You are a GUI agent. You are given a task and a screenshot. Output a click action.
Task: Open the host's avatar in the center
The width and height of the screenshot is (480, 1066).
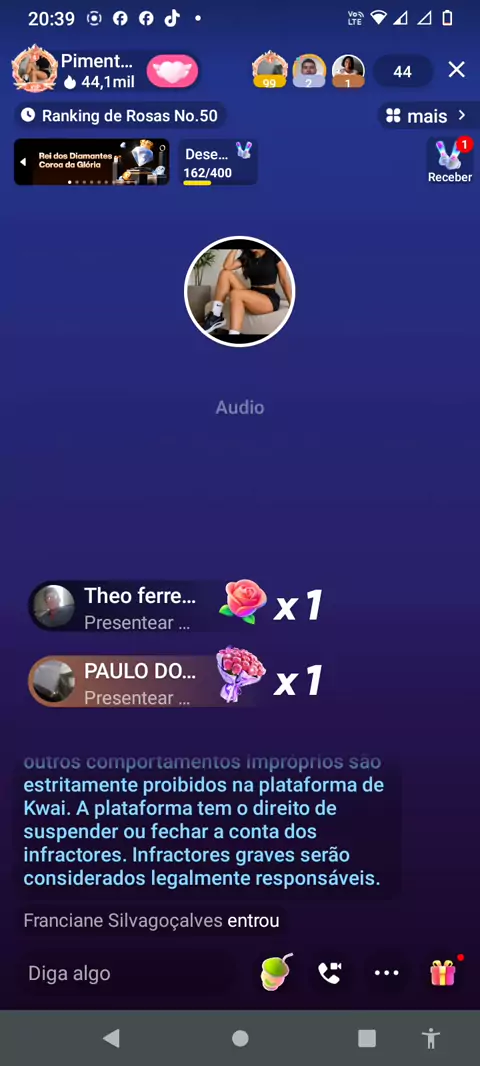click(x=240, y=292)
